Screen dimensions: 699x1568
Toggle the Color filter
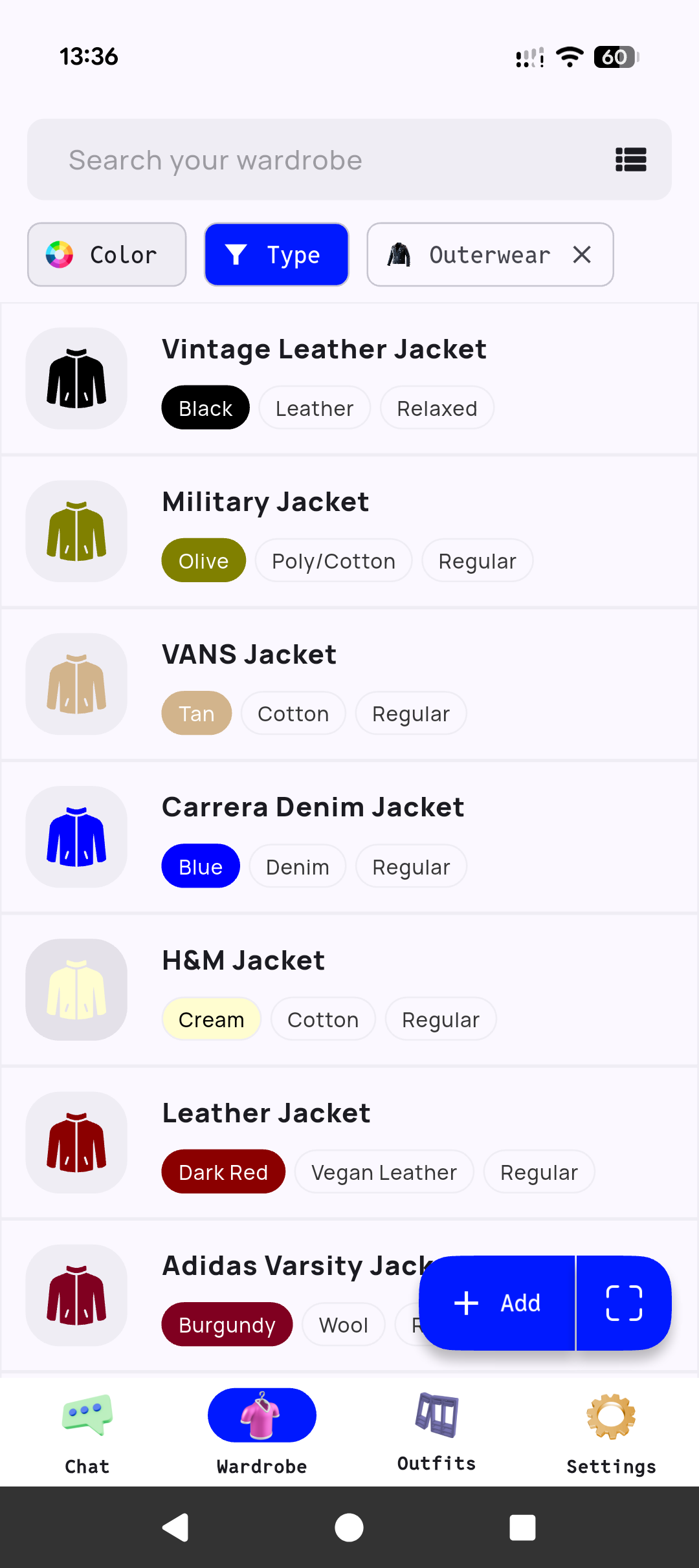[x=106, y=254]
